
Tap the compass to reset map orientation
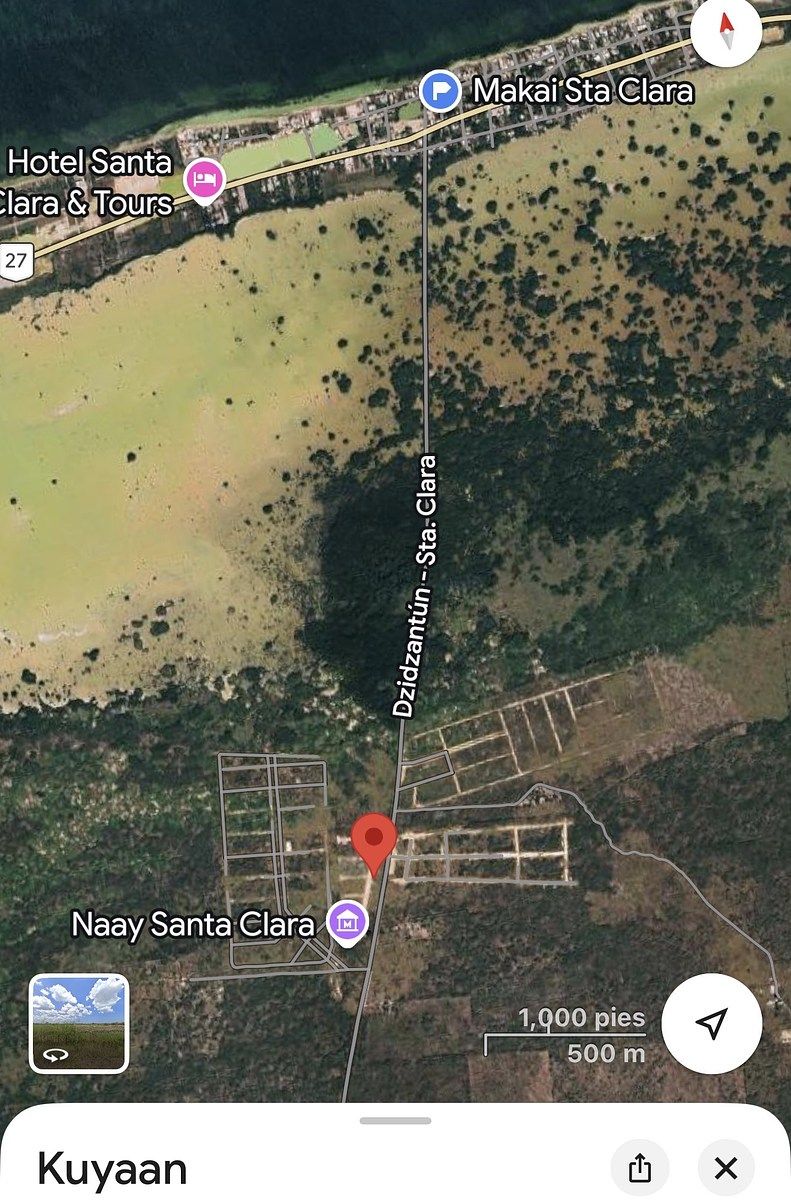tap(727, 30)
